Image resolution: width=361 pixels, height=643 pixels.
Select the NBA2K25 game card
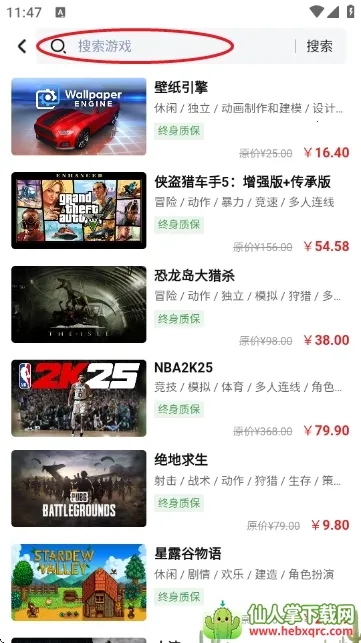(x=180, y=398)
